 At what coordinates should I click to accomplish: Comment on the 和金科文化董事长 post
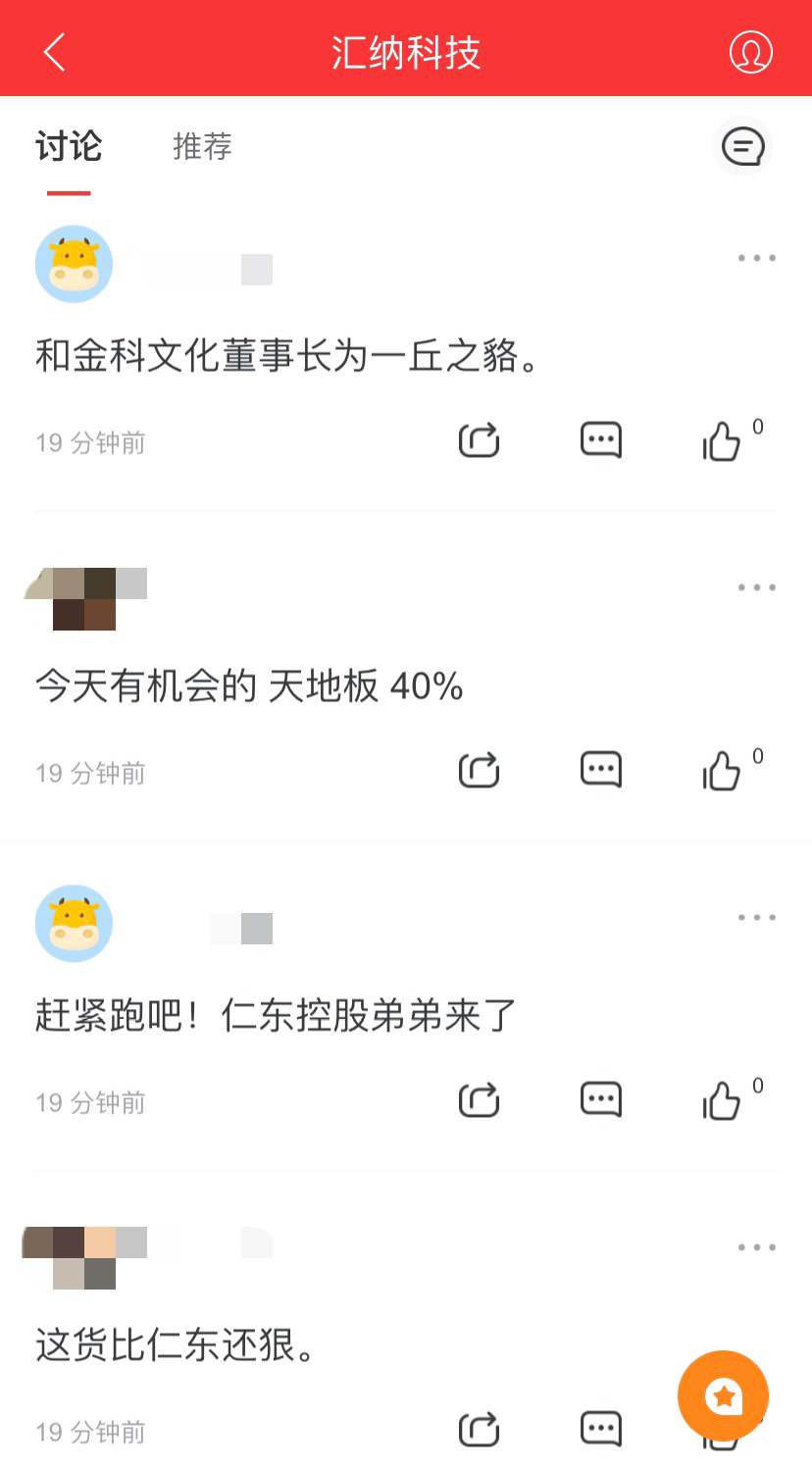pos(600,440)
